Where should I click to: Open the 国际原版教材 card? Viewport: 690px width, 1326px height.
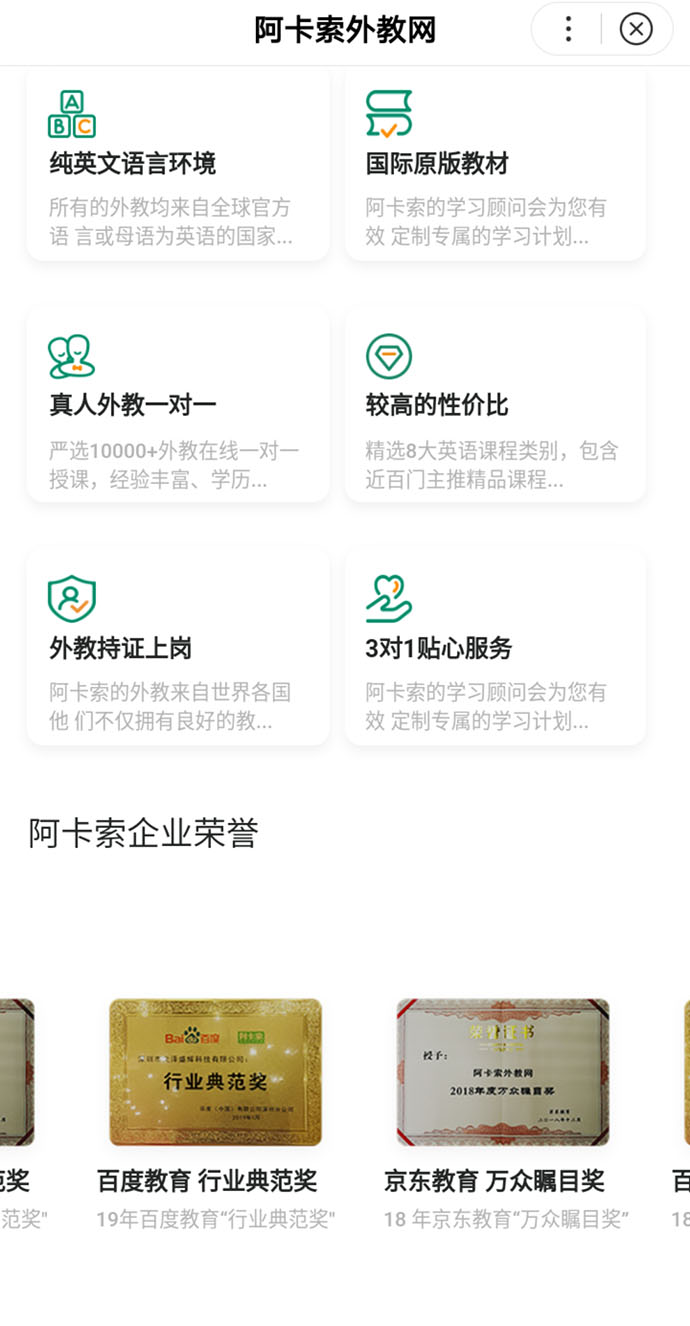[495, 164]
